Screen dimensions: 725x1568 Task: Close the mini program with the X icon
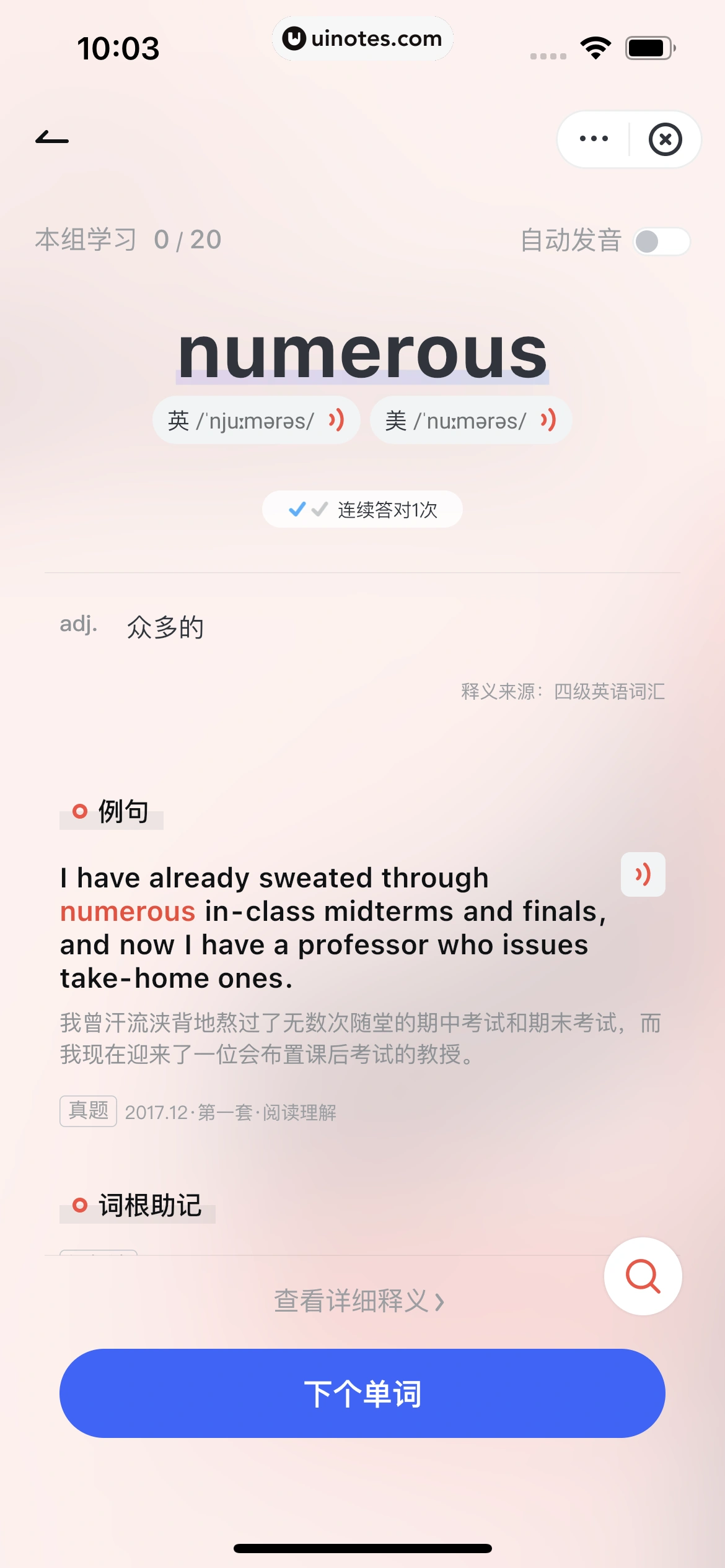click(x=665, y=139)
